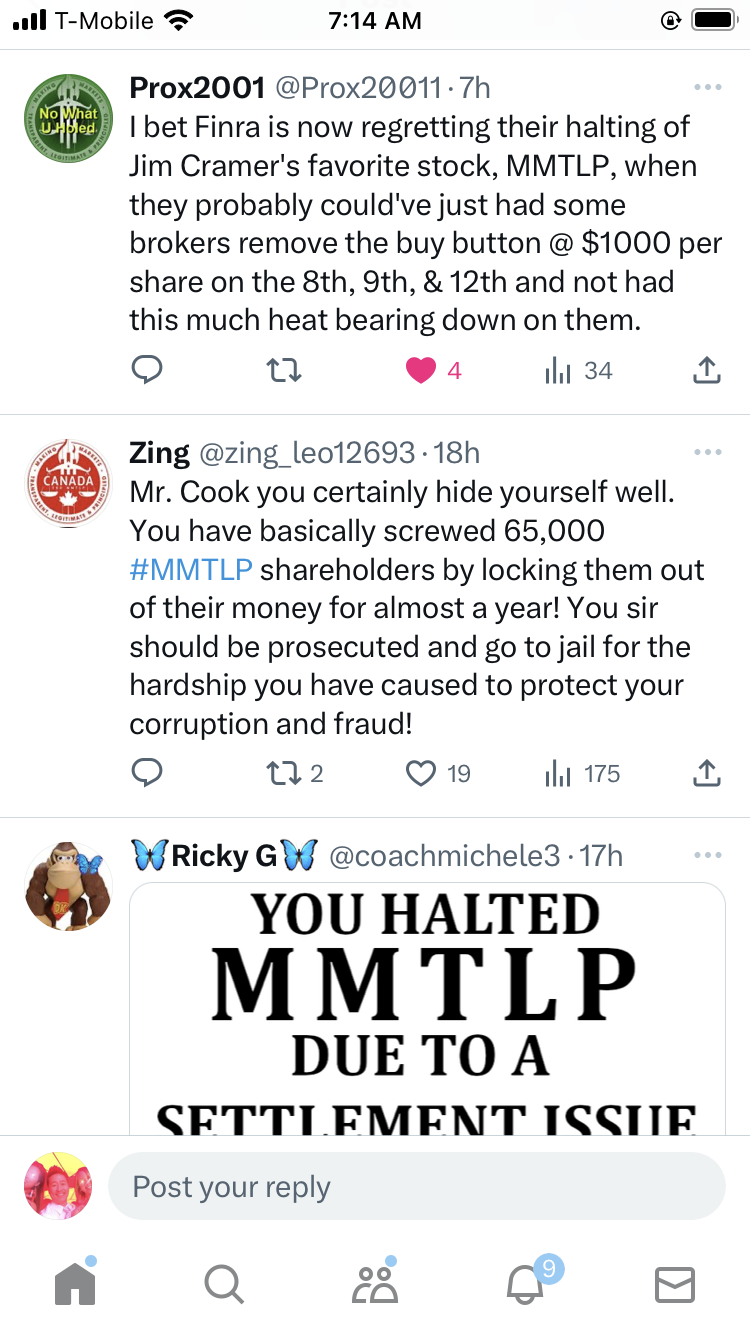Open more options on Ricky G's tweet
This screenshot has width=750, height=1334.
click(706, 856)
